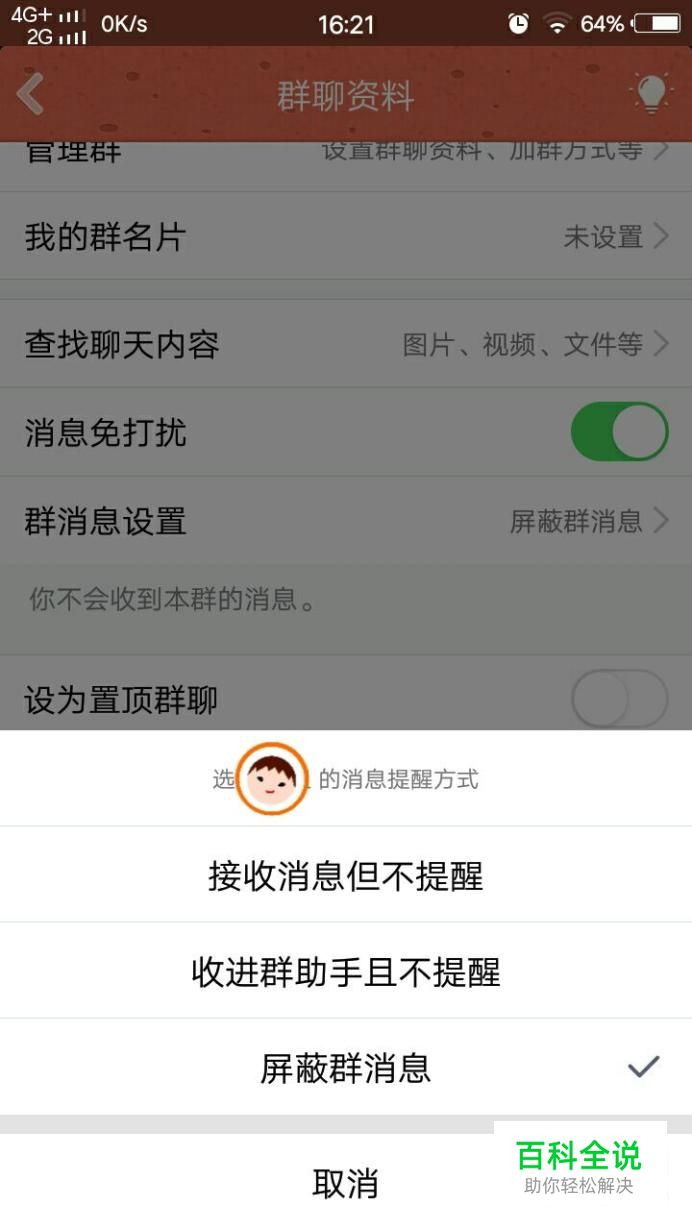Tap 取消 to dismiss the sheet
Viewport: 692px width, 1230px height.
click(x=346, y=1183)
